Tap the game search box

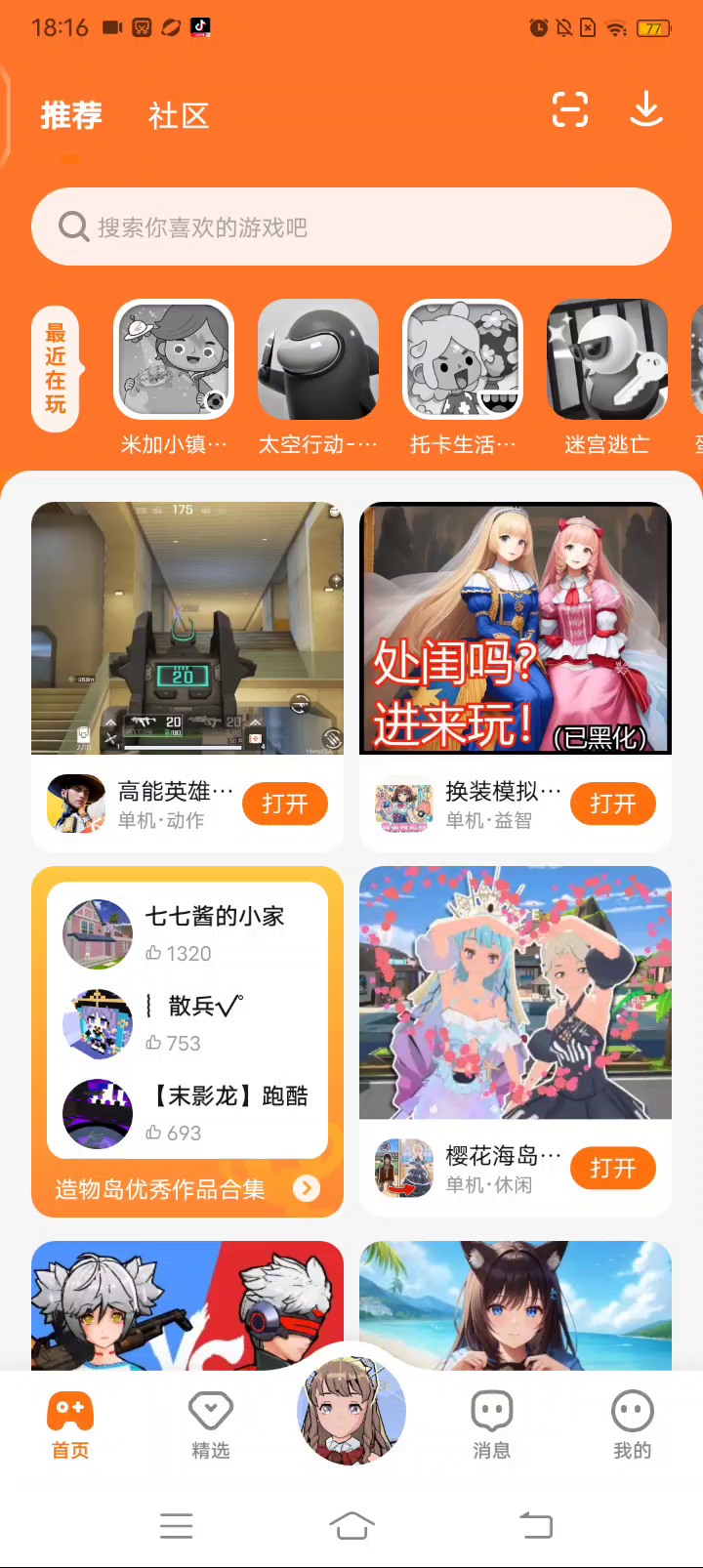pyautogui.click(x=351, y=227)
